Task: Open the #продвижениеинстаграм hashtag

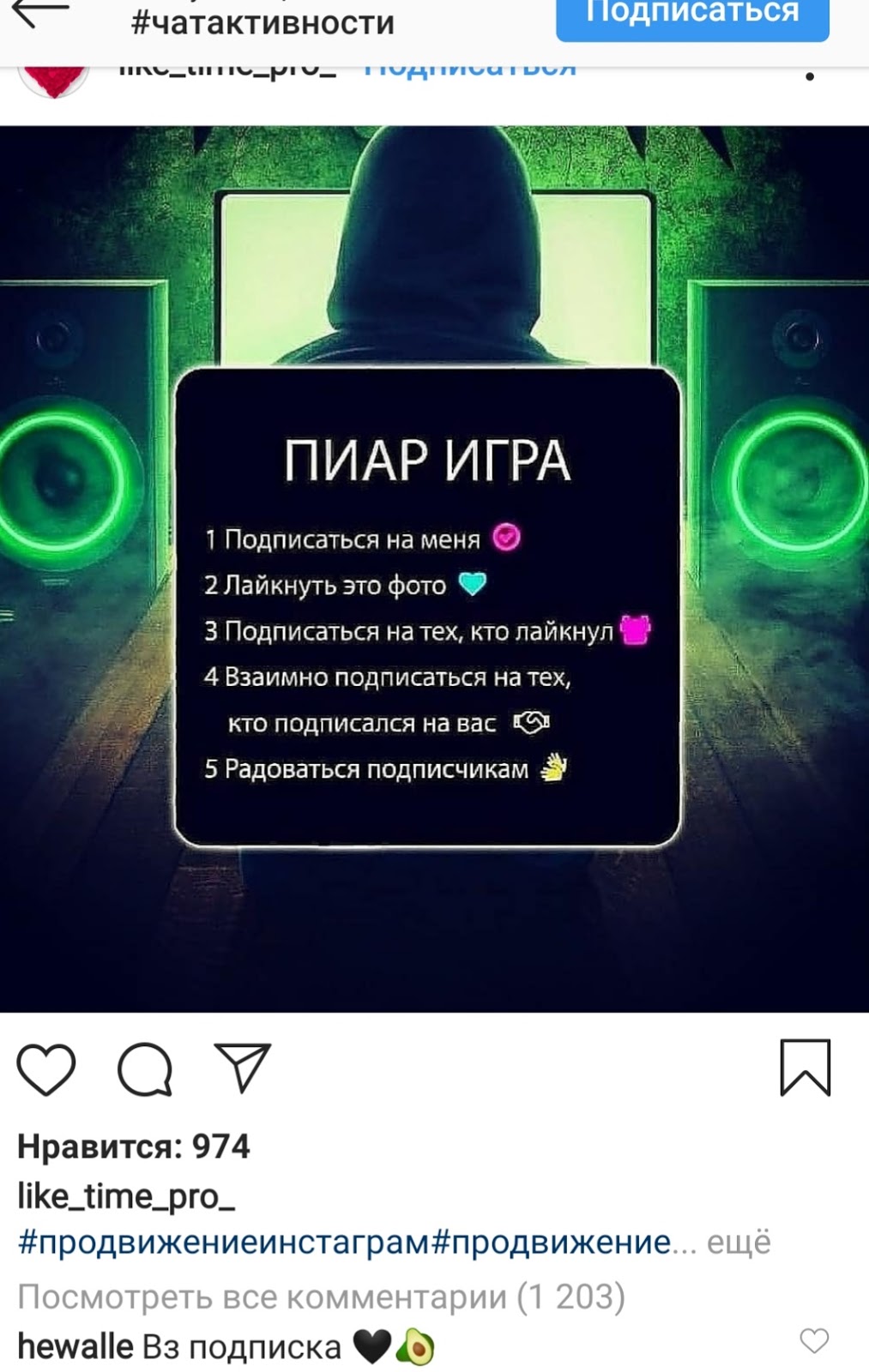Action: click(223, 1243)
